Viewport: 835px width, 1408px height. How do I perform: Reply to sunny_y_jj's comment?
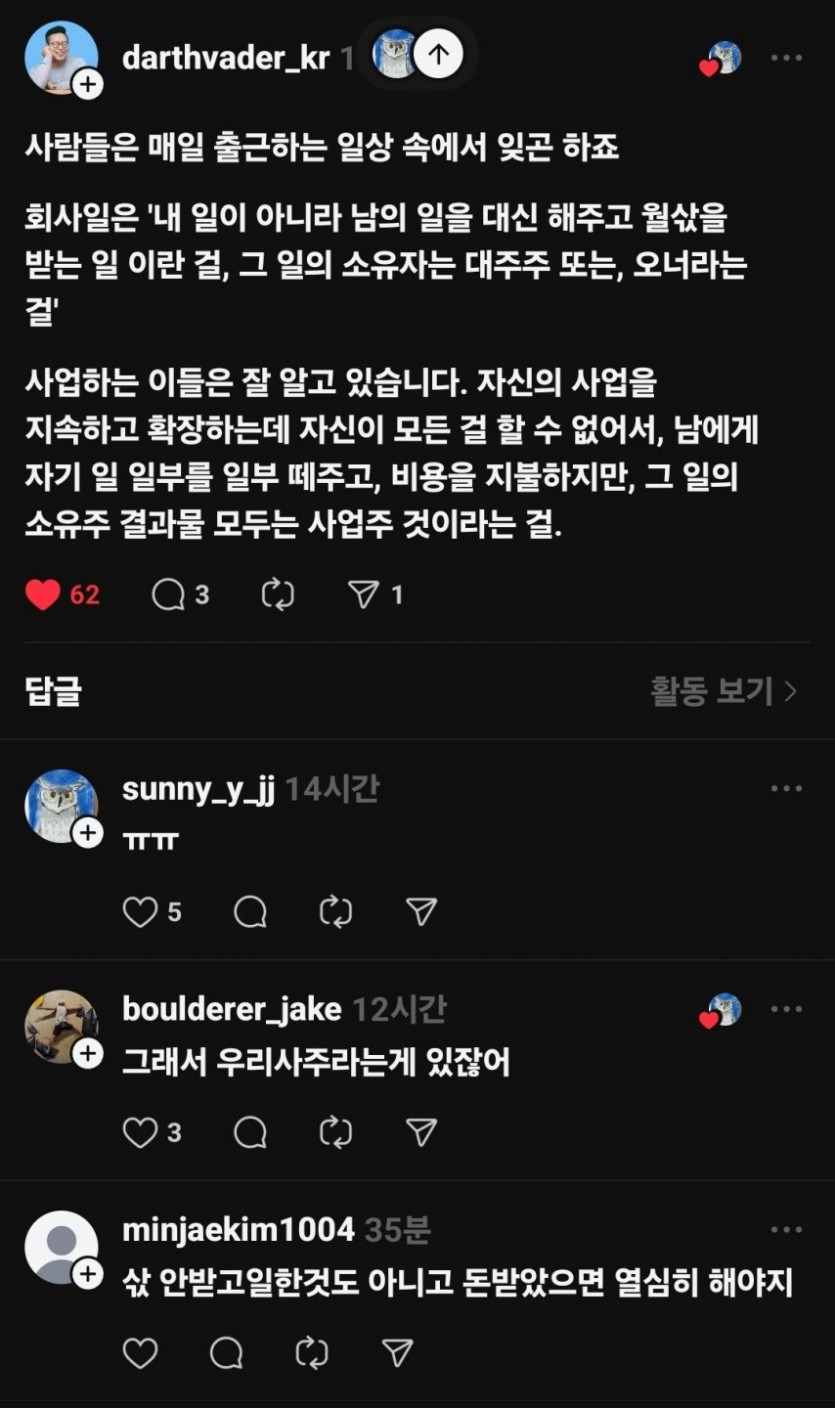250,911
